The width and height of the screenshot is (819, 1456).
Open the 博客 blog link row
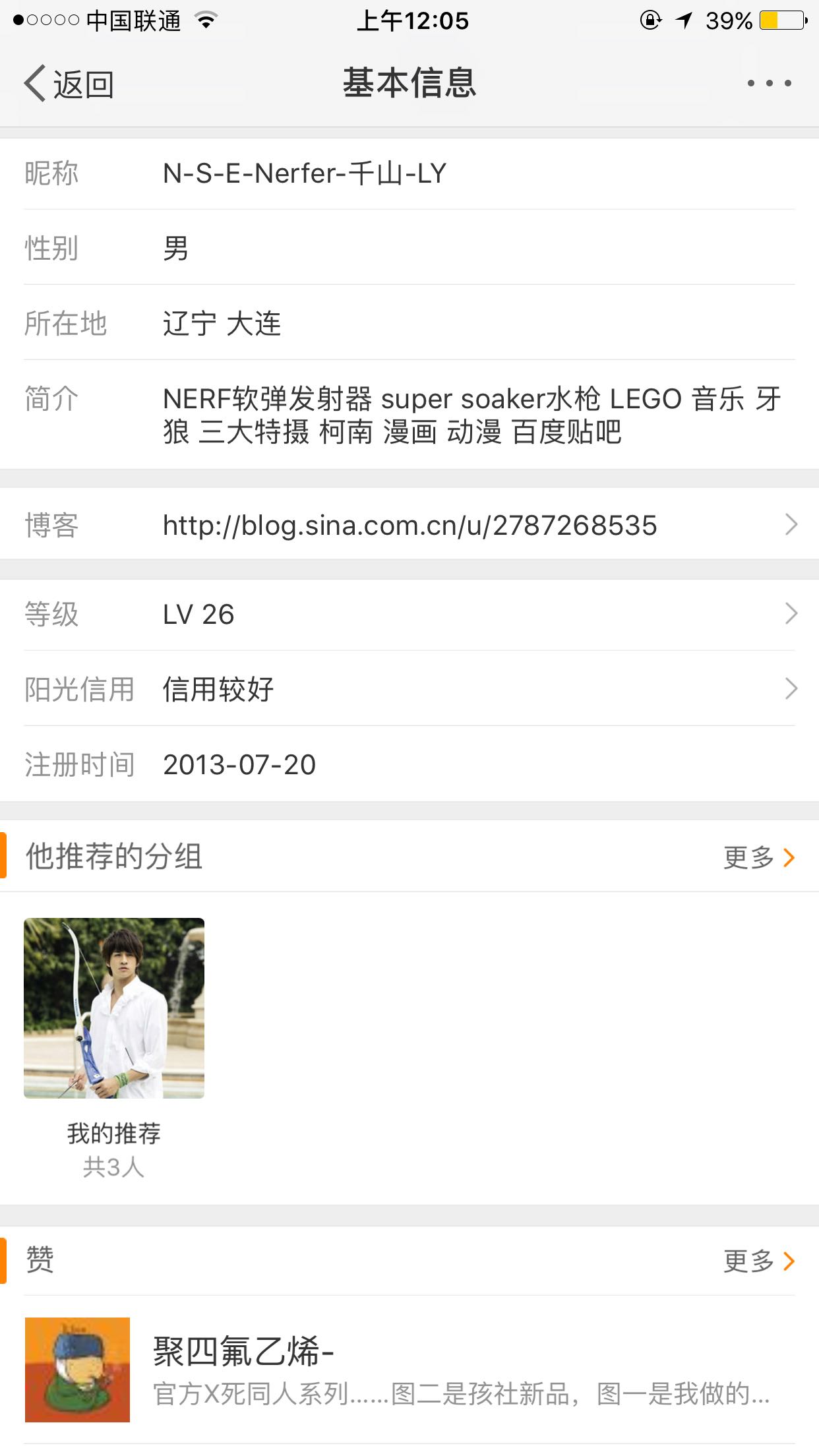409,525
